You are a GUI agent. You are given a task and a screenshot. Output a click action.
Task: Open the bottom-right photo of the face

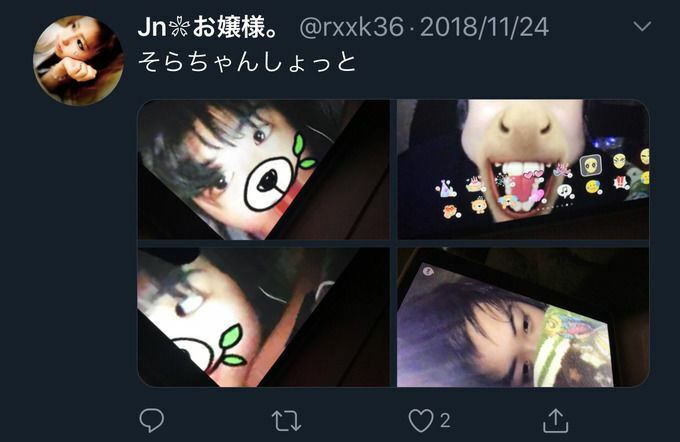pyautogui.click(x=523, y=317)
